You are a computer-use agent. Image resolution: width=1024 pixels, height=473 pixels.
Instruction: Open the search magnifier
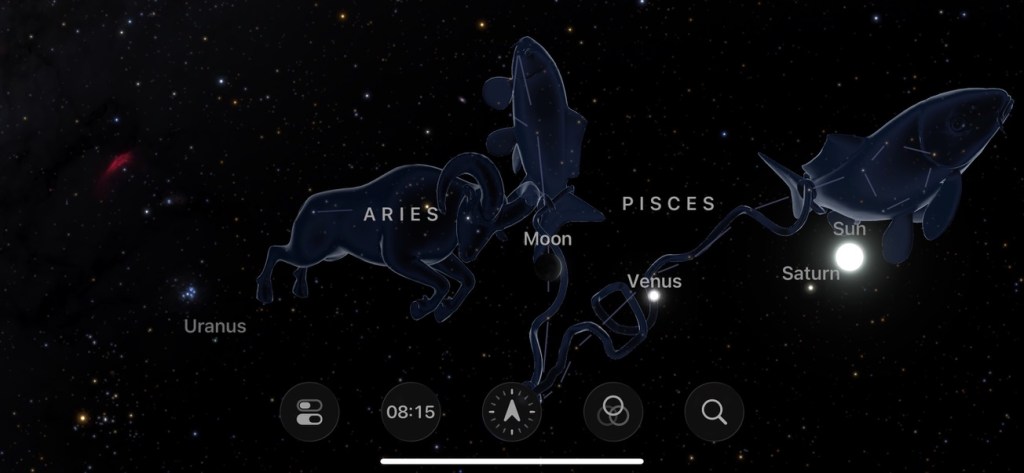pyautogui.click(x=714, y=412)
